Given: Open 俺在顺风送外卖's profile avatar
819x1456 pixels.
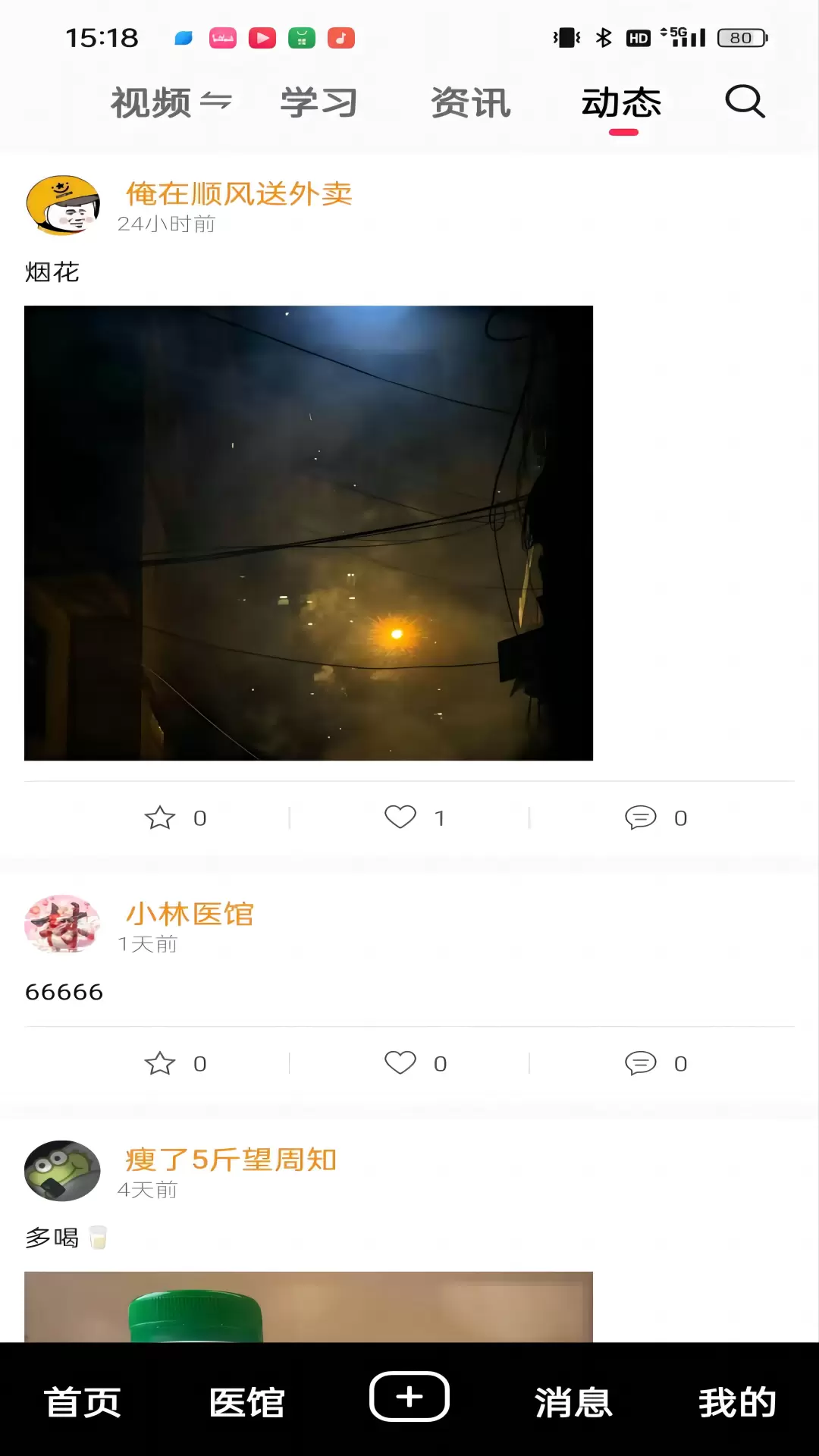Looking at the screenshot, I should (63, 206).
